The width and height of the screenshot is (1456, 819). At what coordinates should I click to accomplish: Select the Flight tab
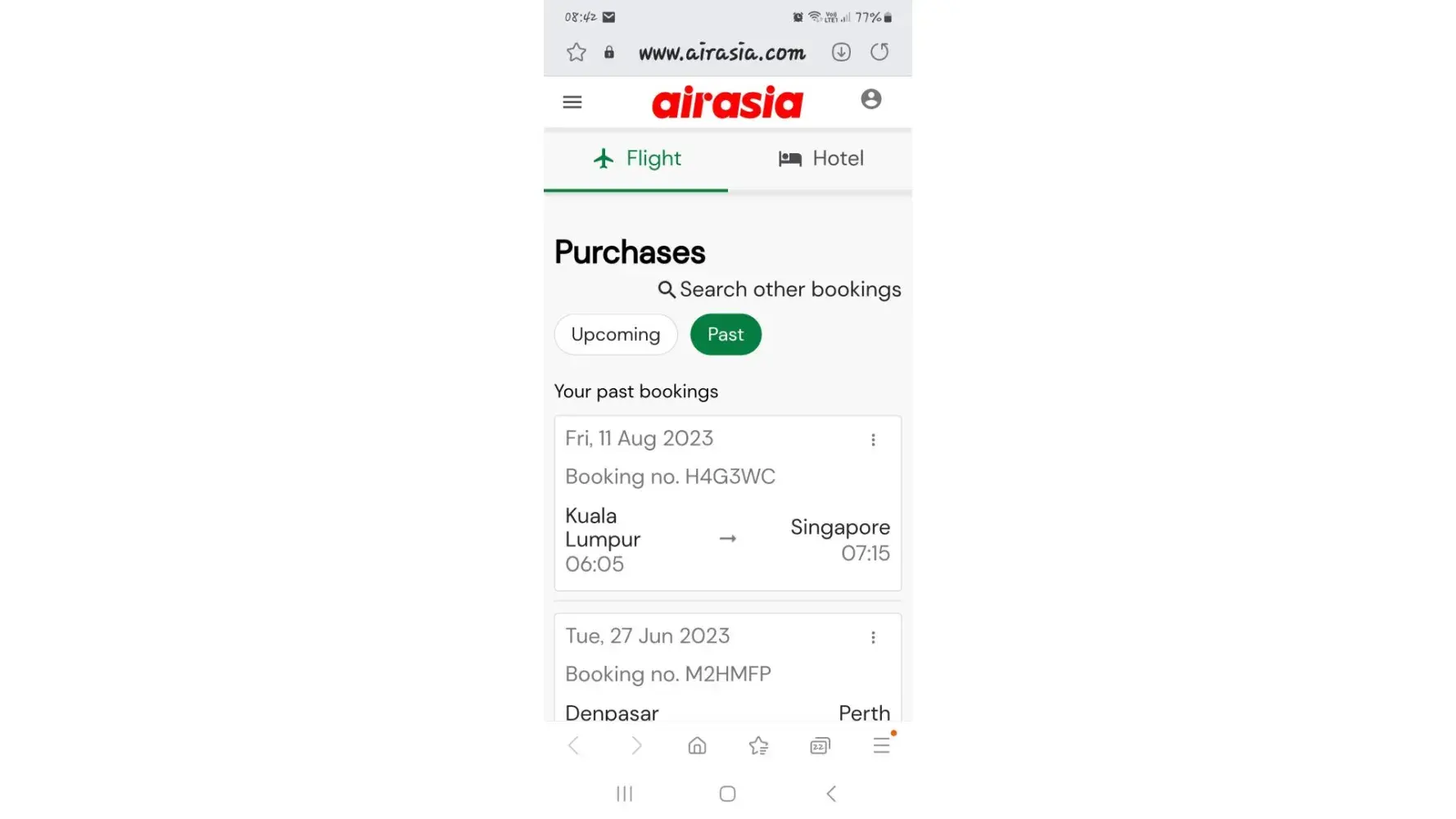[636, 159]
